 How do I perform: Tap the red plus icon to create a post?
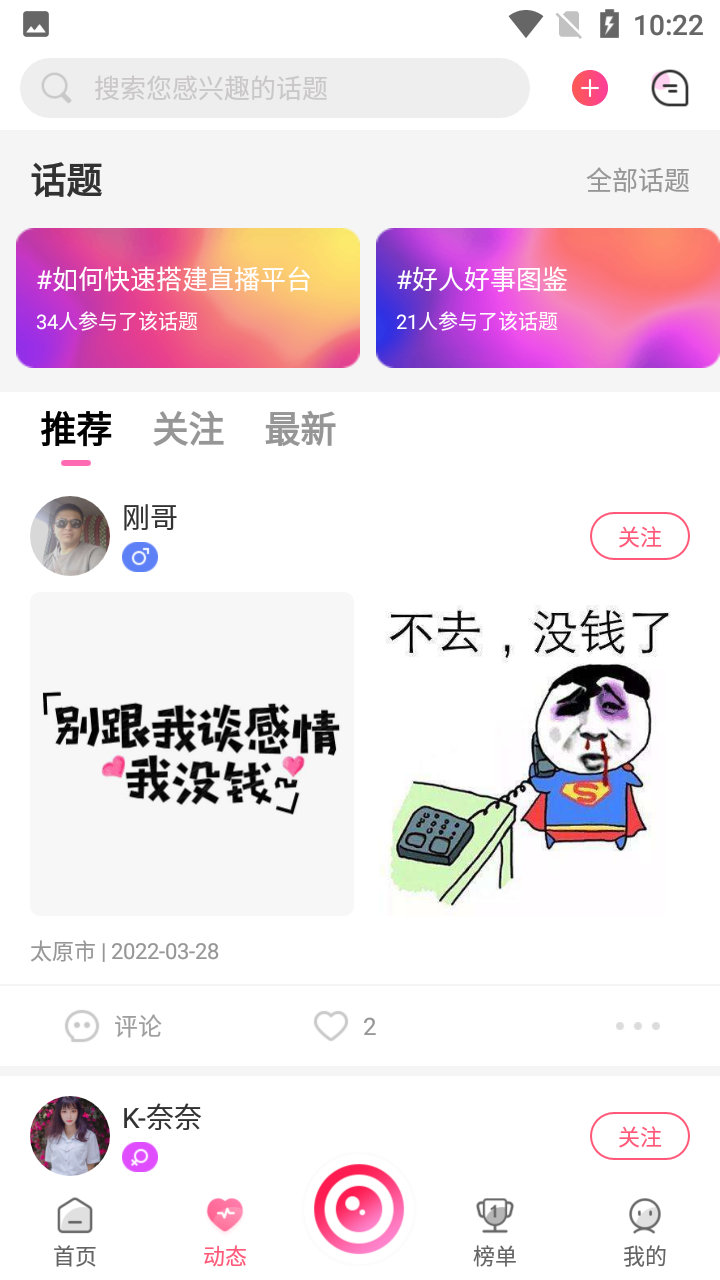click(x=590, y=88)
